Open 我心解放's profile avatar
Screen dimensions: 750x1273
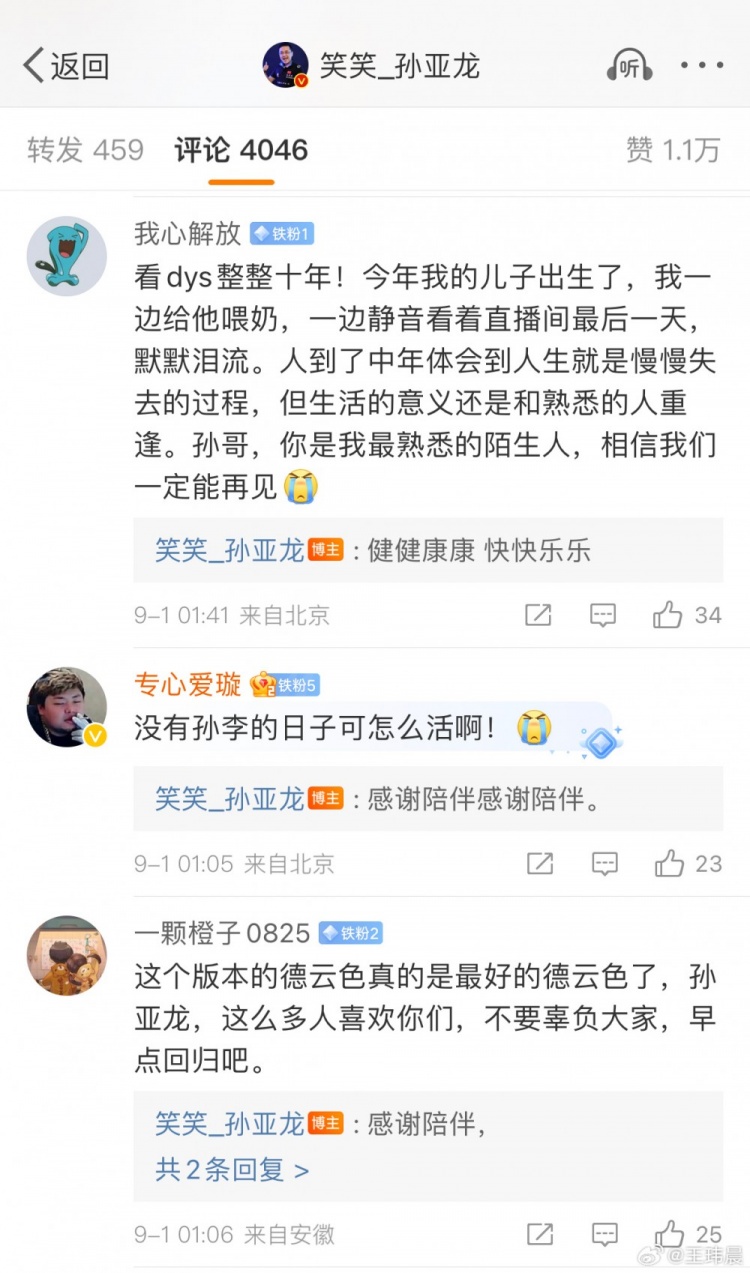[x=66, y=256]
